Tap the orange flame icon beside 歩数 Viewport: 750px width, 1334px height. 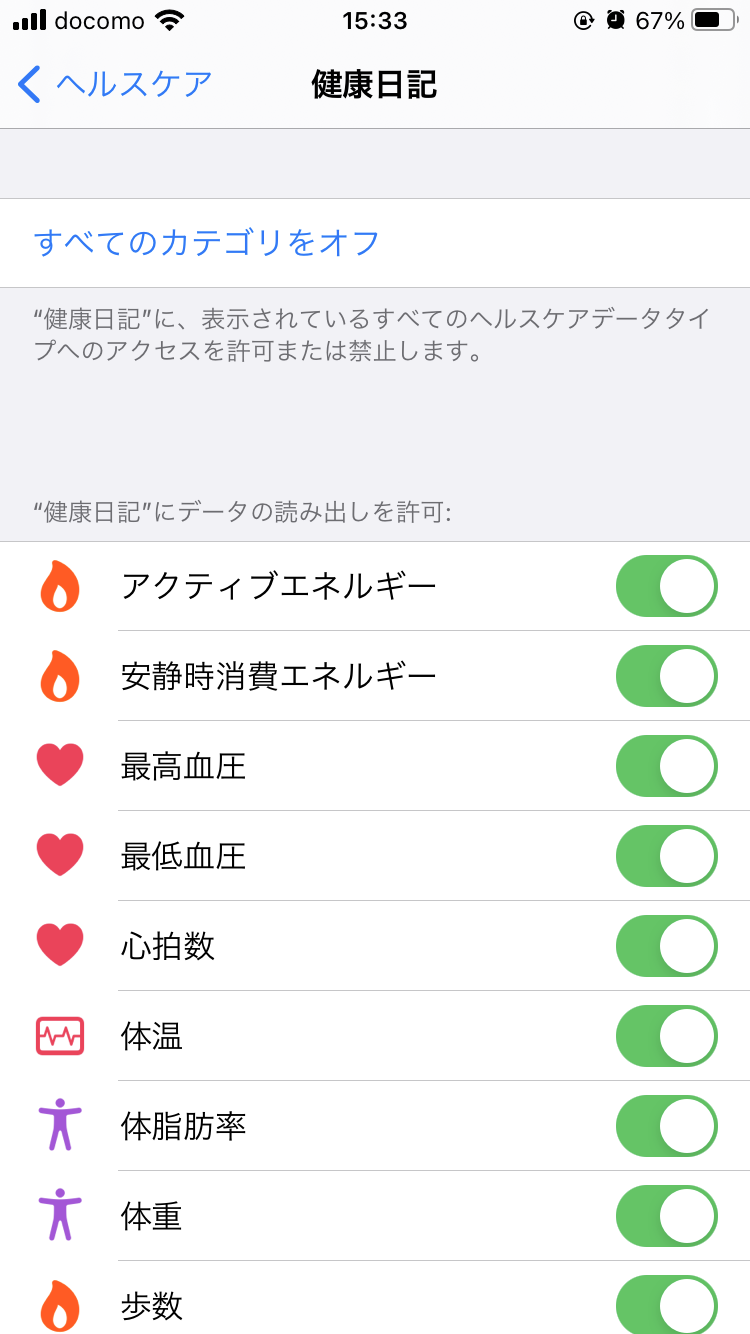[60, 1306]
